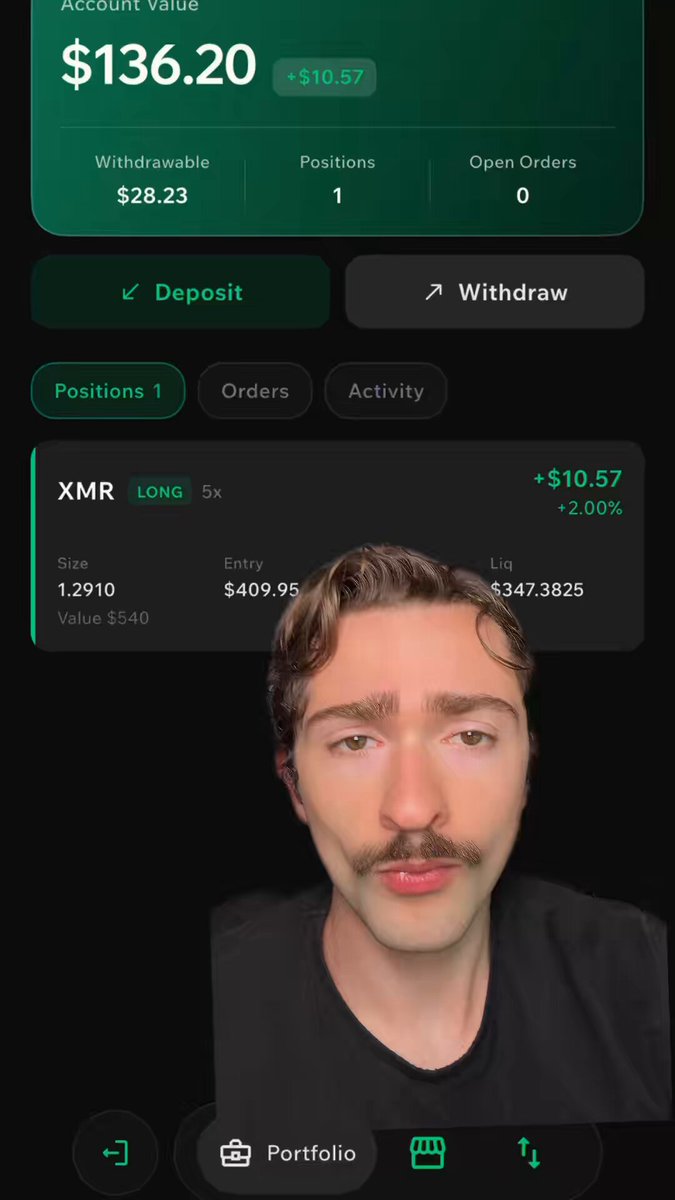Open the Portfolio tab
The width and height of the screenshot is (675, 1200).
[287, 1153]
